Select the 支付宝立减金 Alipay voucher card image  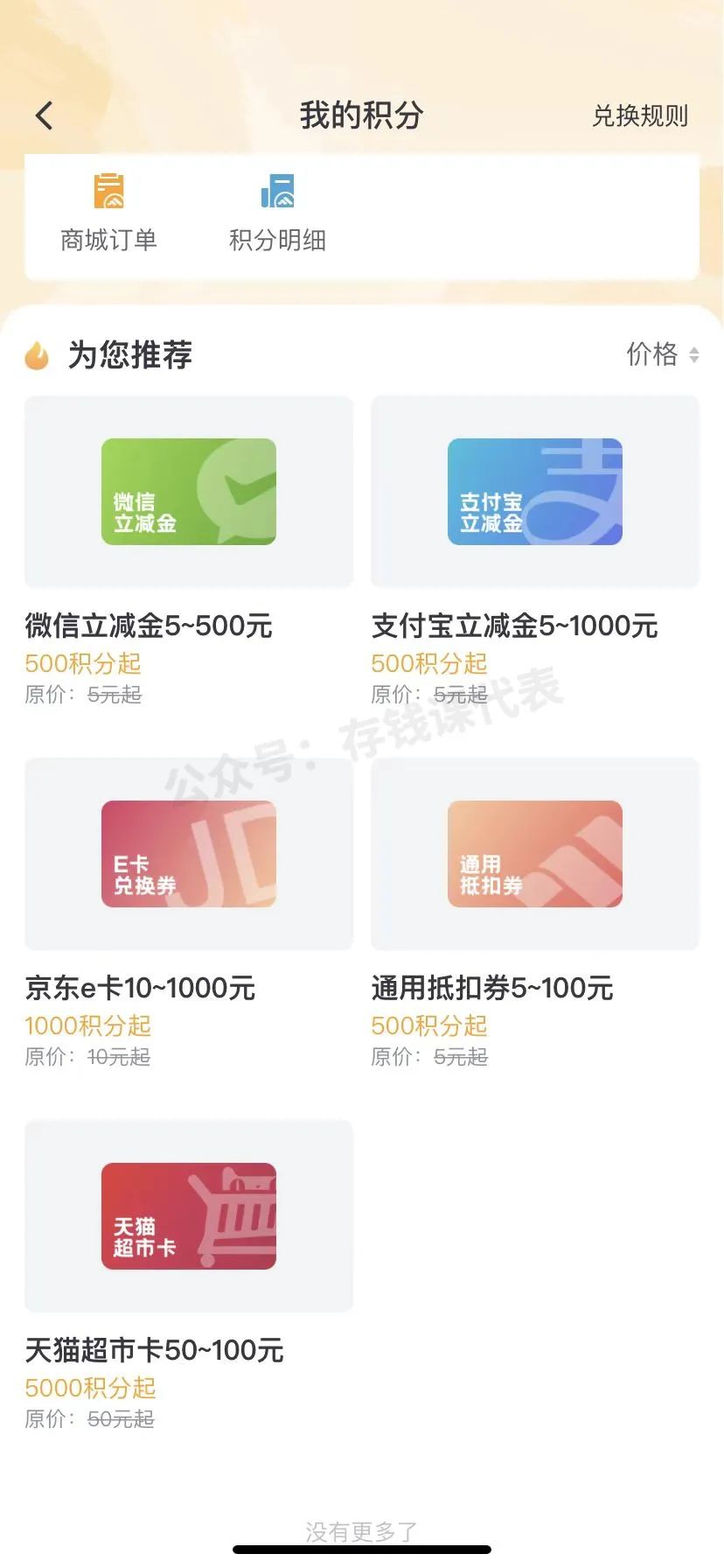coord(534,492)
